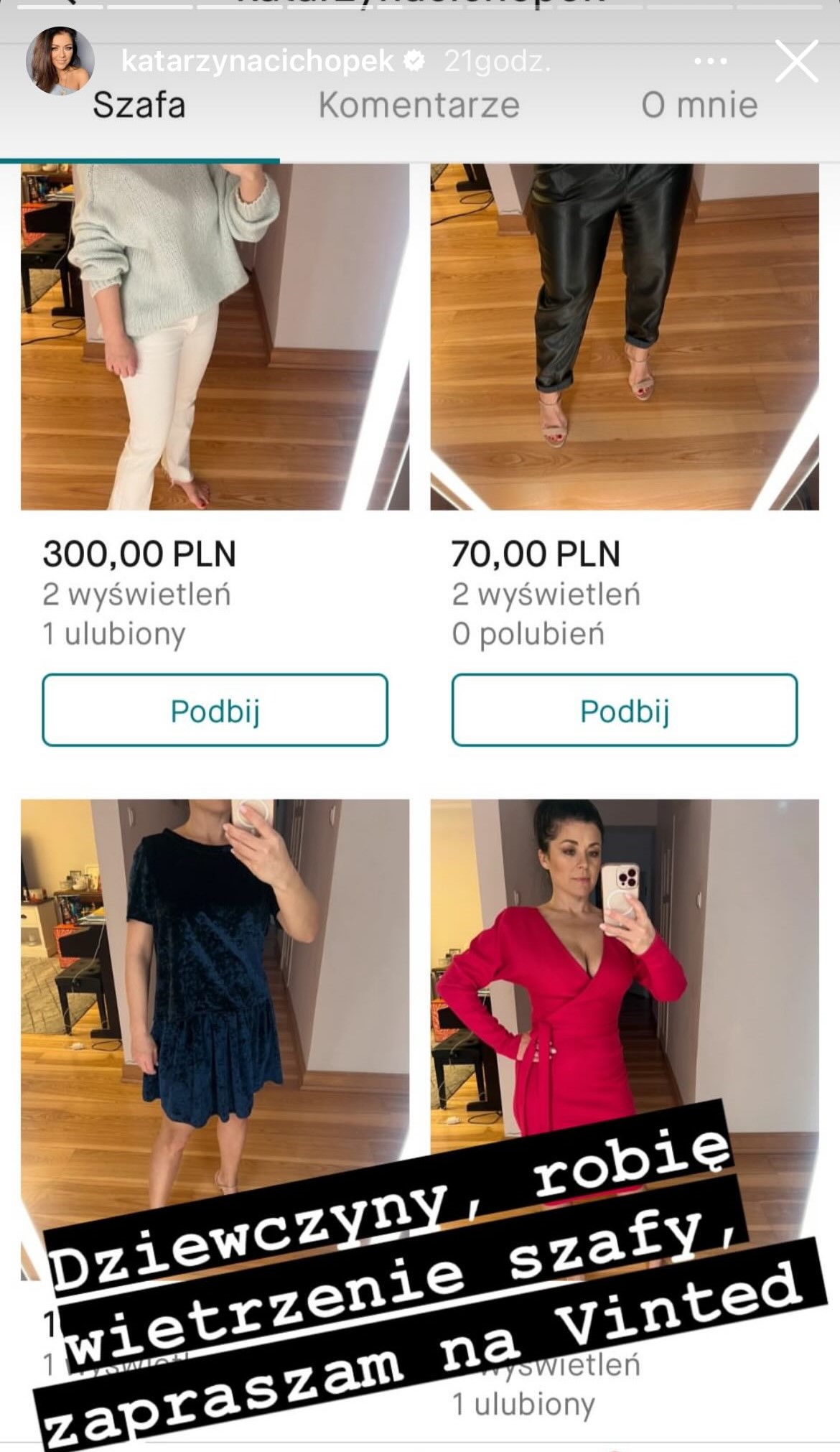Close the story viewer
The width and height of the screenshot is (840, 1452).
click(796, 62)
